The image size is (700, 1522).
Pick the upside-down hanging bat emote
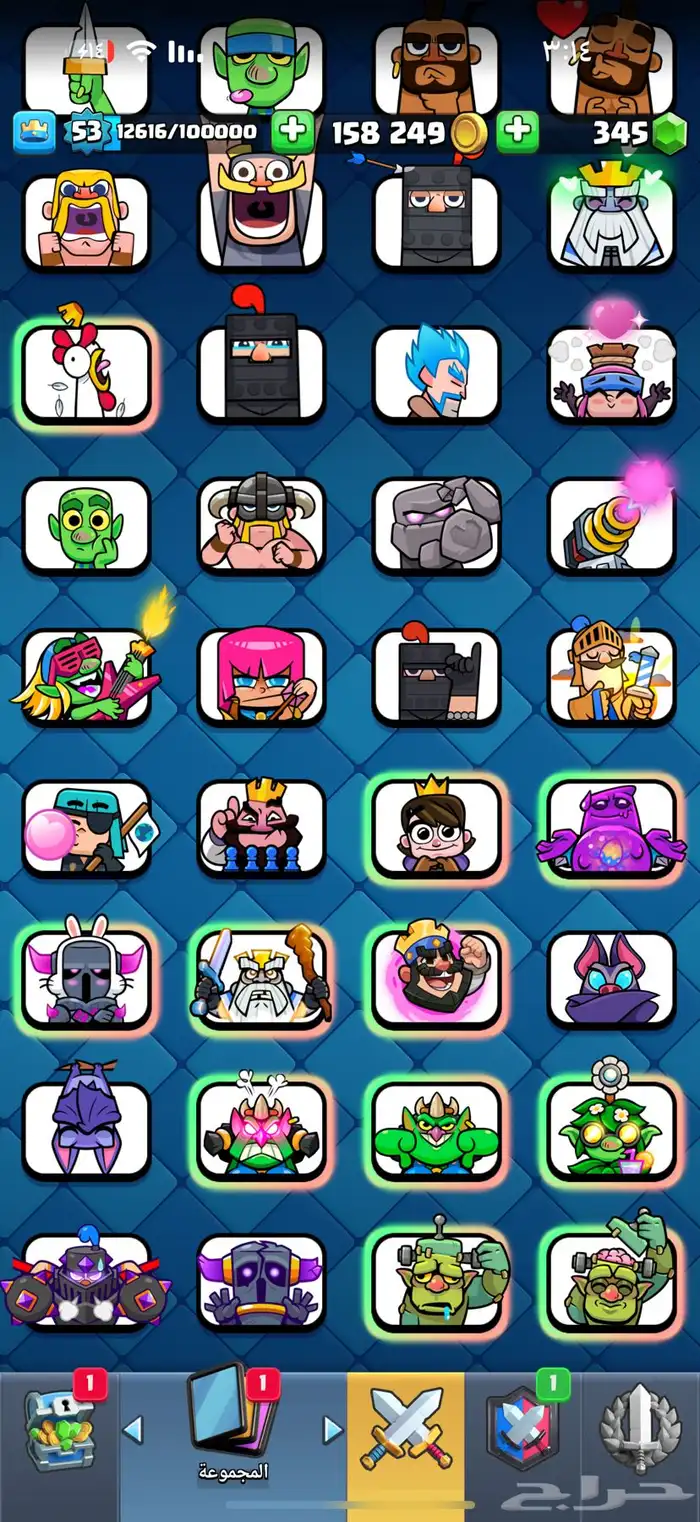(x=86, y=1130)
